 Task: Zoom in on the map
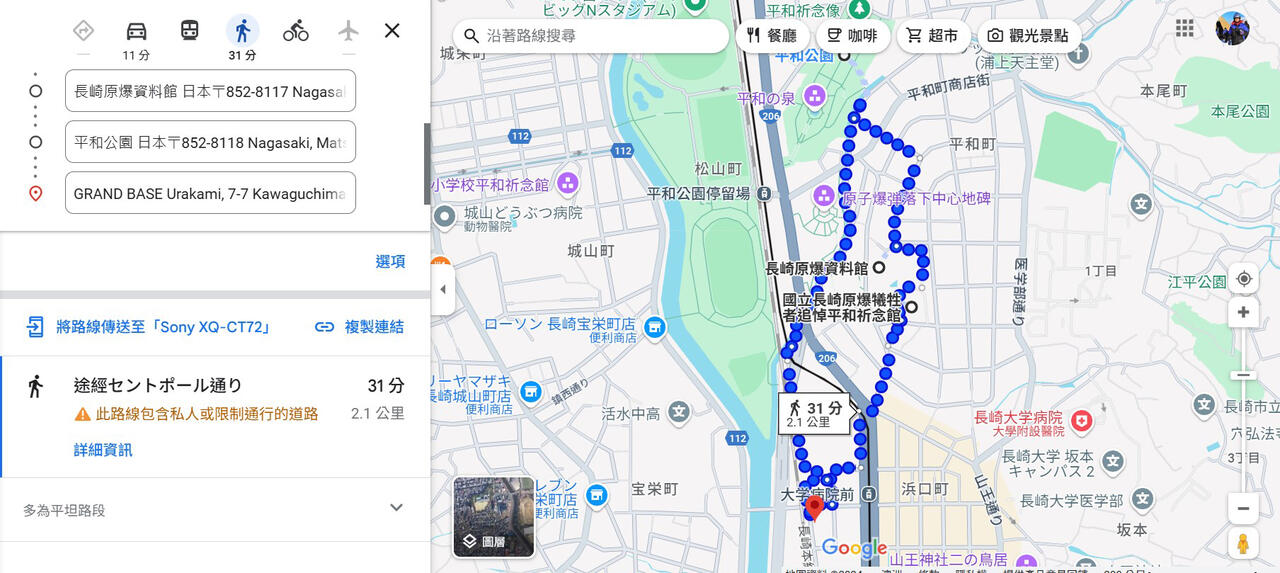point(1243,313)
